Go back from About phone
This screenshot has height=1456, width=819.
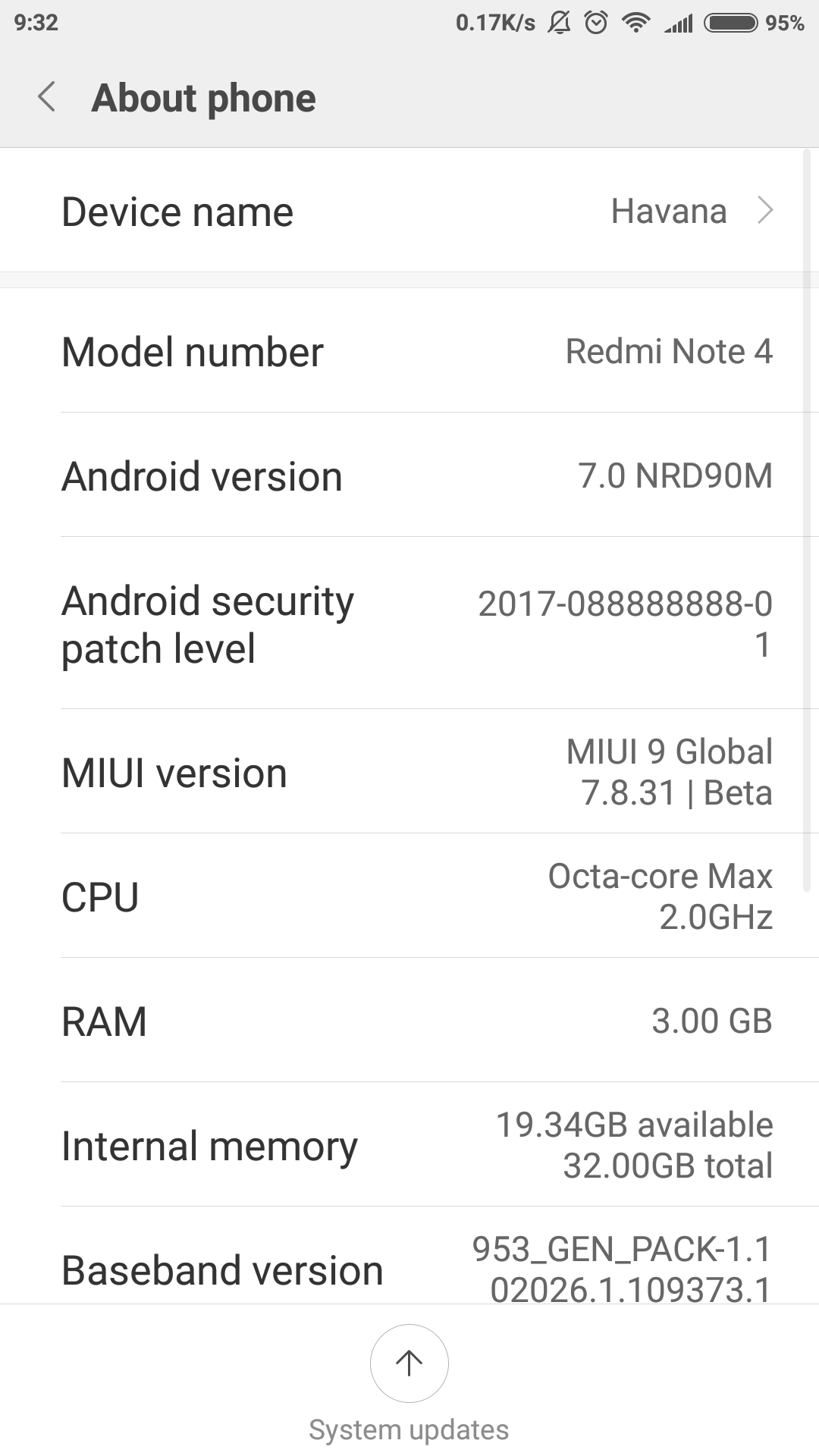[47, 98]
